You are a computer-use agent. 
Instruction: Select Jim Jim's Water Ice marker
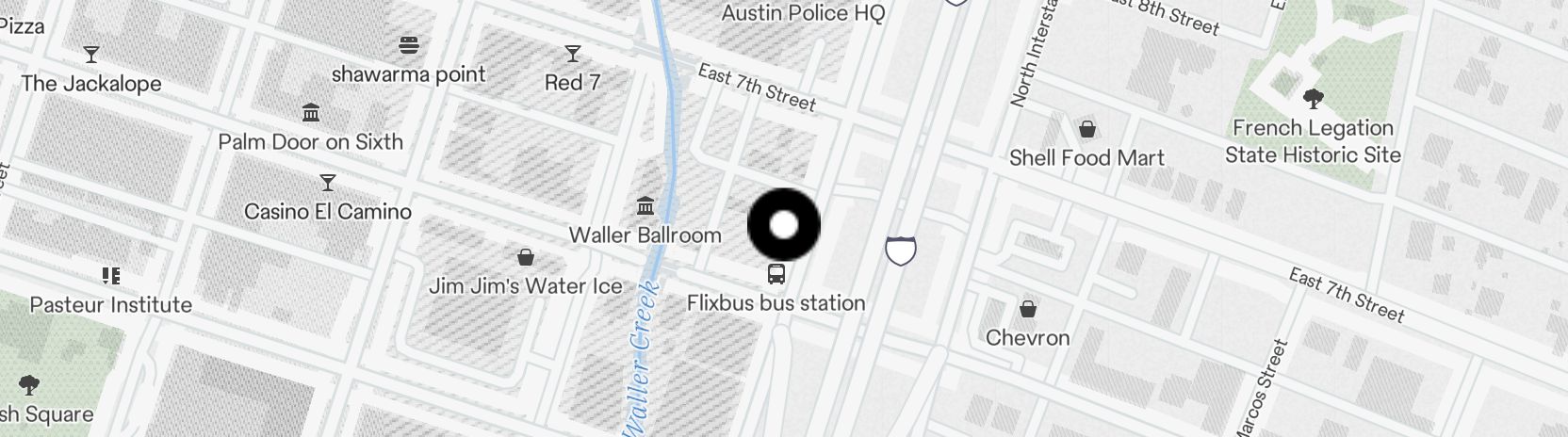tap(526, 257)
